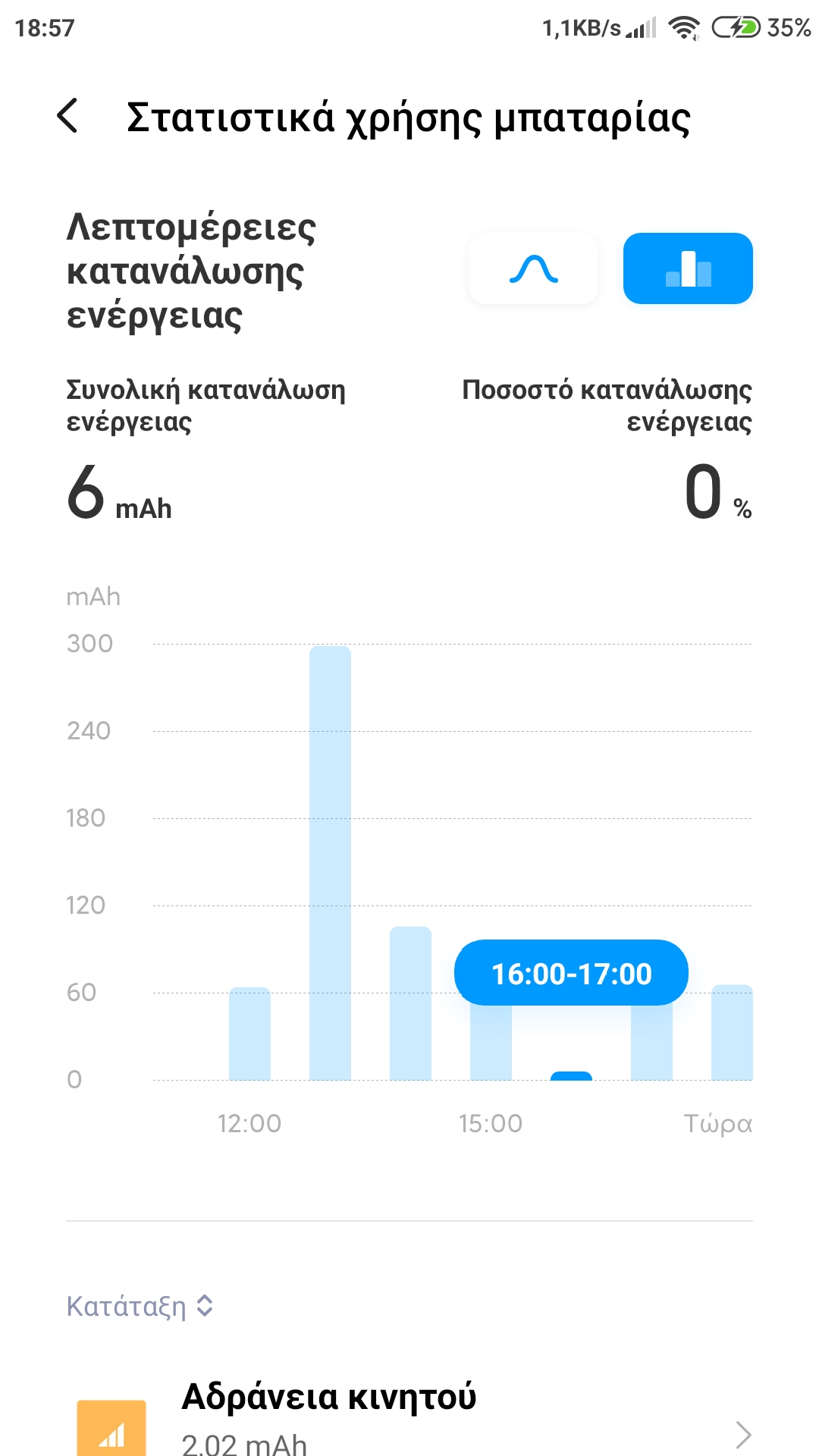Switch to the line curve chart view
The image size is (819, 1456).
pyautogui.click(x=534, y=269)
